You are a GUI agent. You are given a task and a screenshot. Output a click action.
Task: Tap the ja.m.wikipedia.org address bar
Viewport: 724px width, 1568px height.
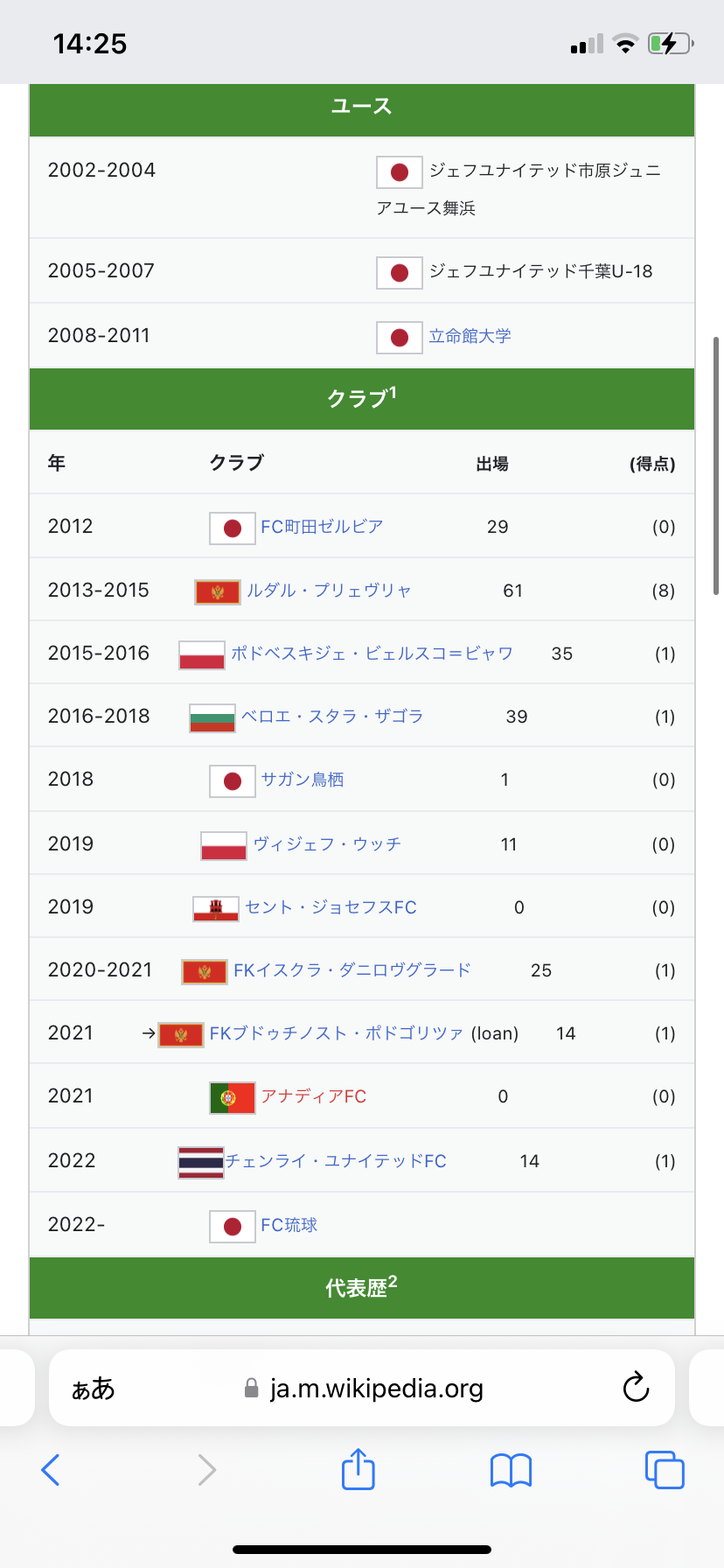pos(376,1389)
